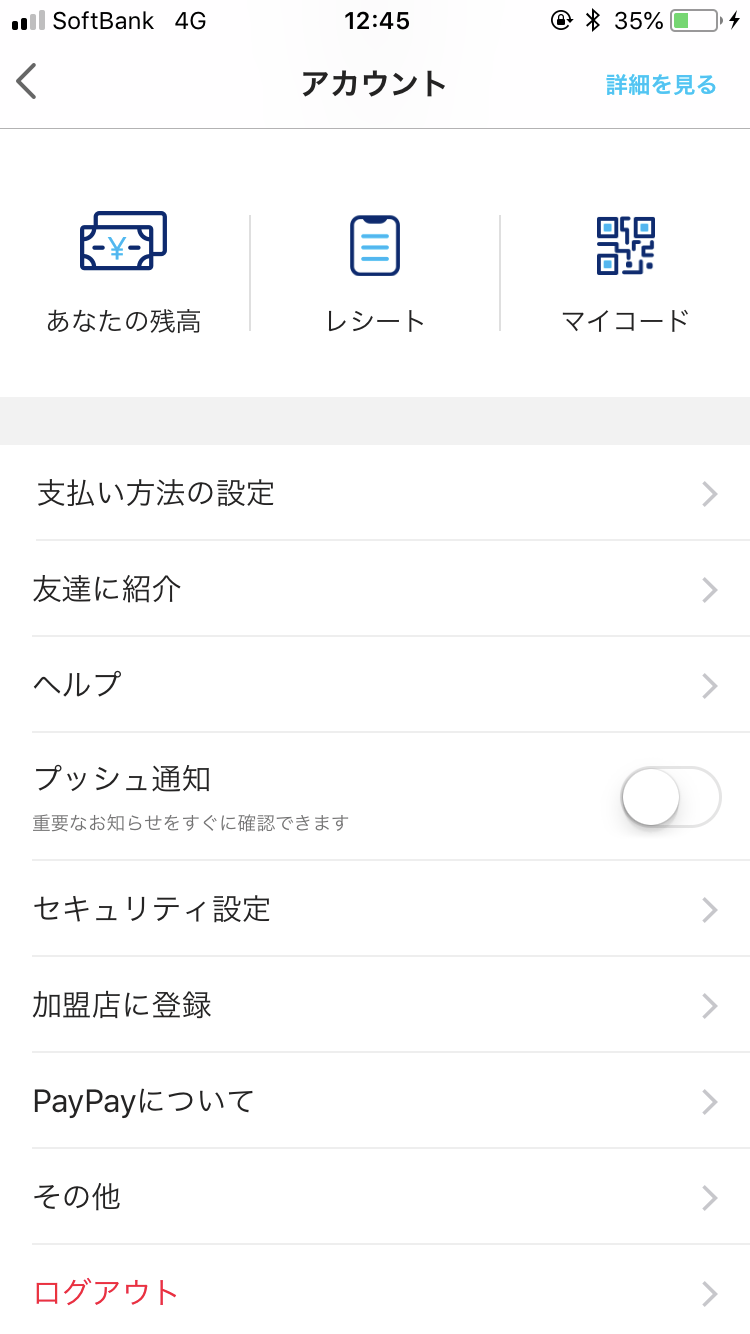Open 支払い方法の設定
The image size is (750, 1334).
coord(375,493)
